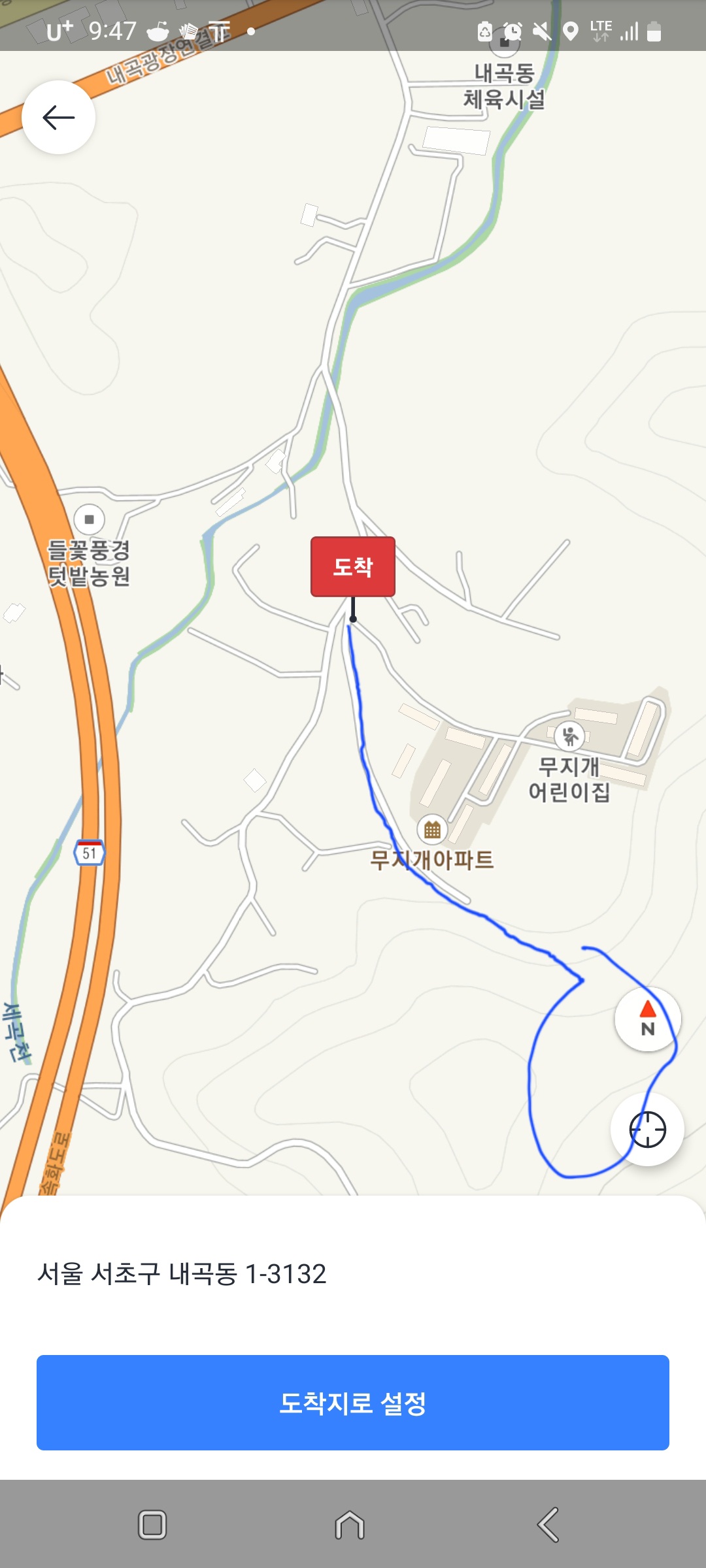Open the 무지개 어린이집 place marker
The width and height of the screenshot is (706, 1568).
(570, 737)
